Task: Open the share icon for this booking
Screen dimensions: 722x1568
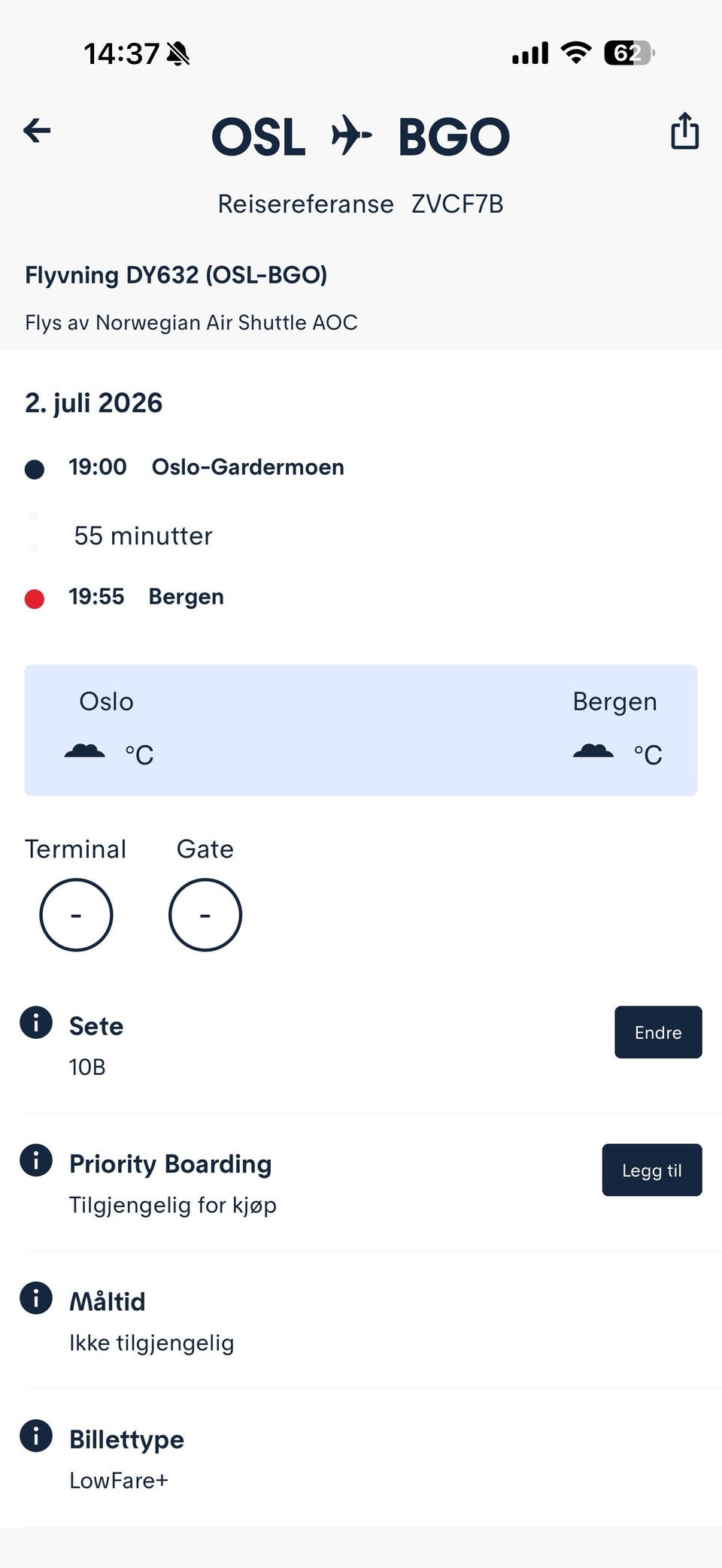Action: coord(684,130)
